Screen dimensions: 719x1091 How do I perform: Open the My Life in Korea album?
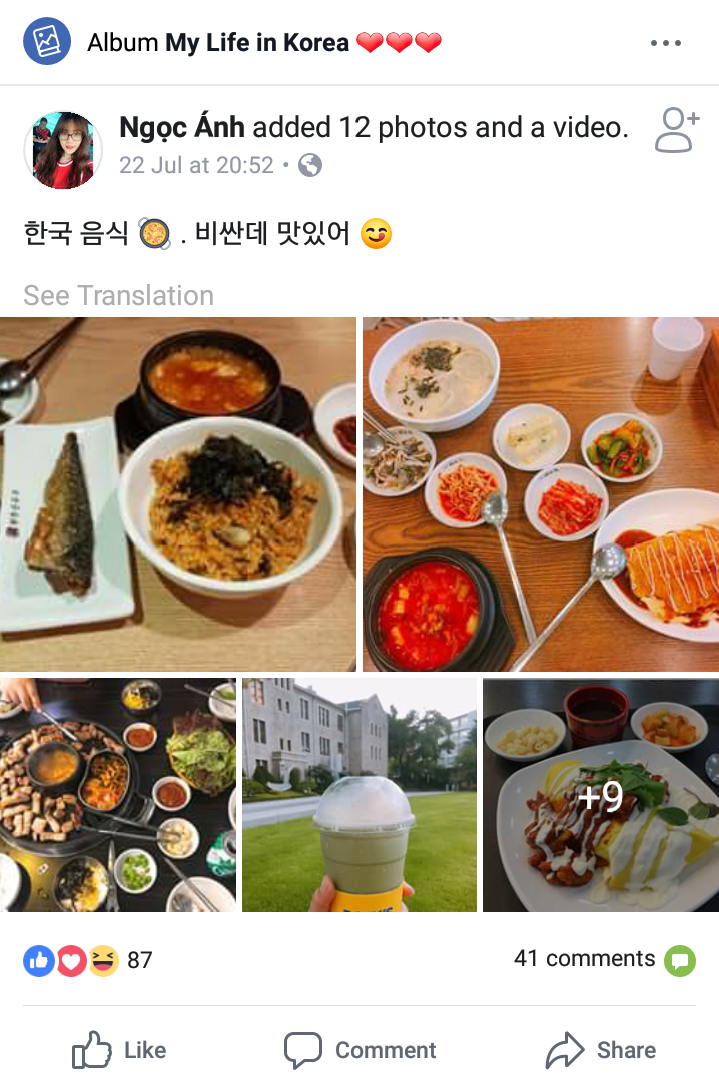coord(256,43)
